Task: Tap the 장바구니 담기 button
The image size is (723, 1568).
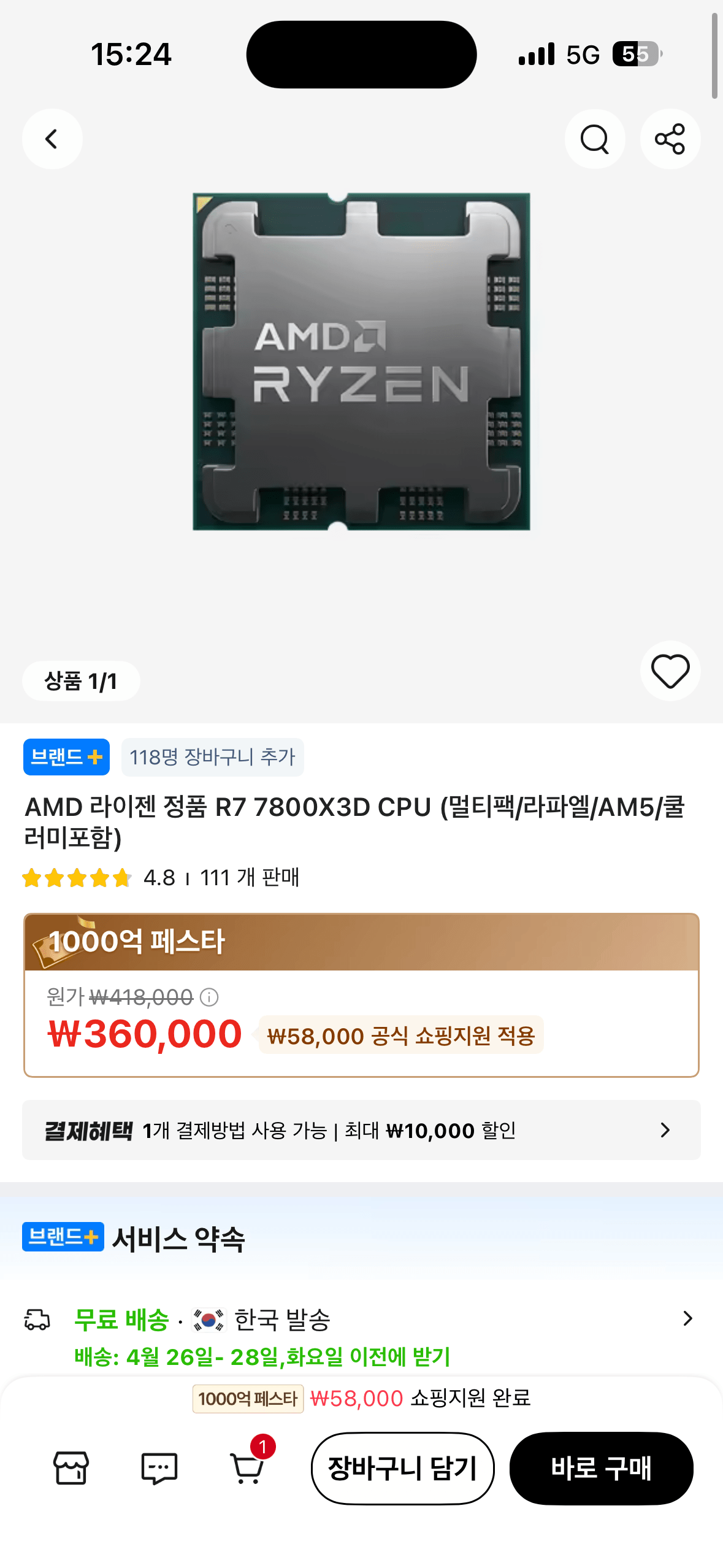Action: pos(402,1469)
